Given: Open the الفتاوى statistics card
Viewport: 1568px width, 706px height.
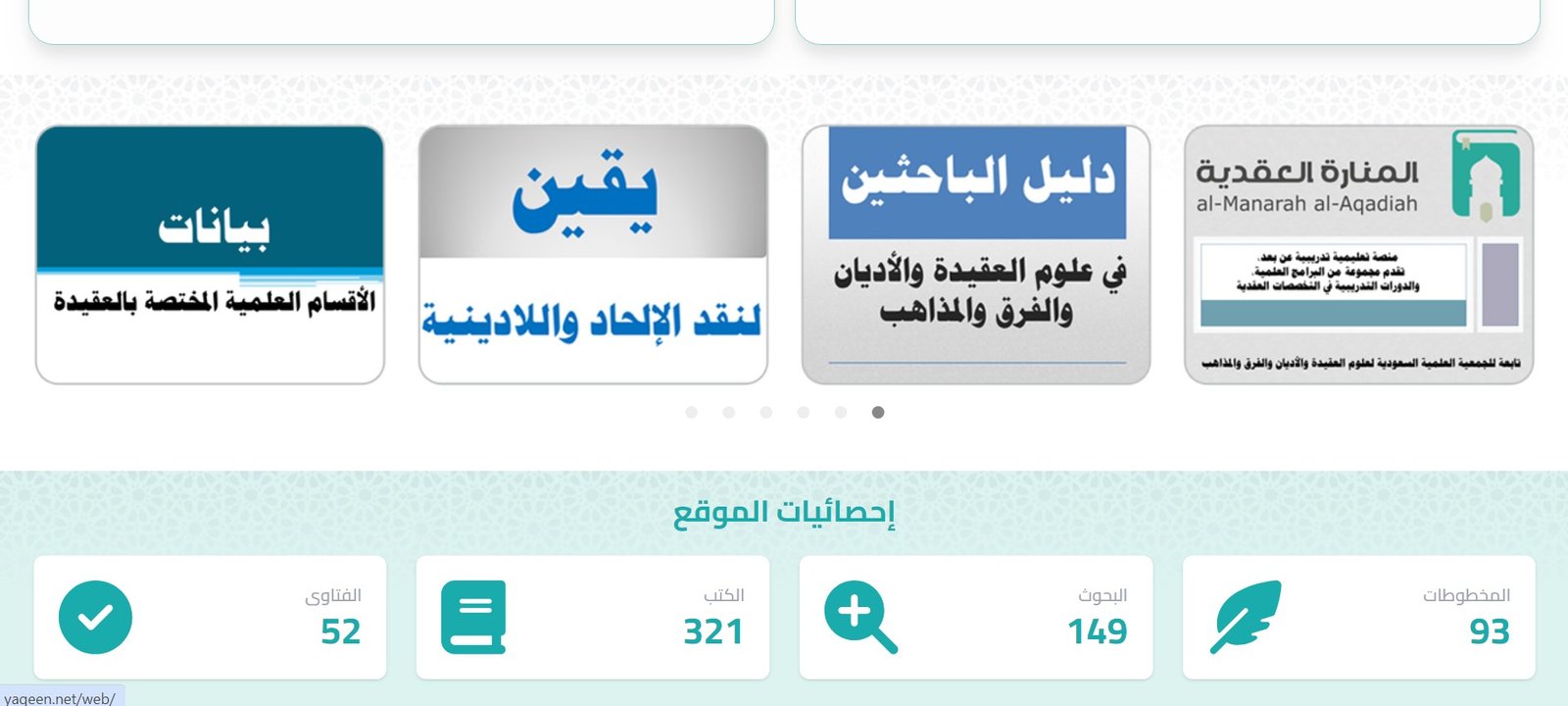Looking at the screenshot, I should (x=210, y=618).
